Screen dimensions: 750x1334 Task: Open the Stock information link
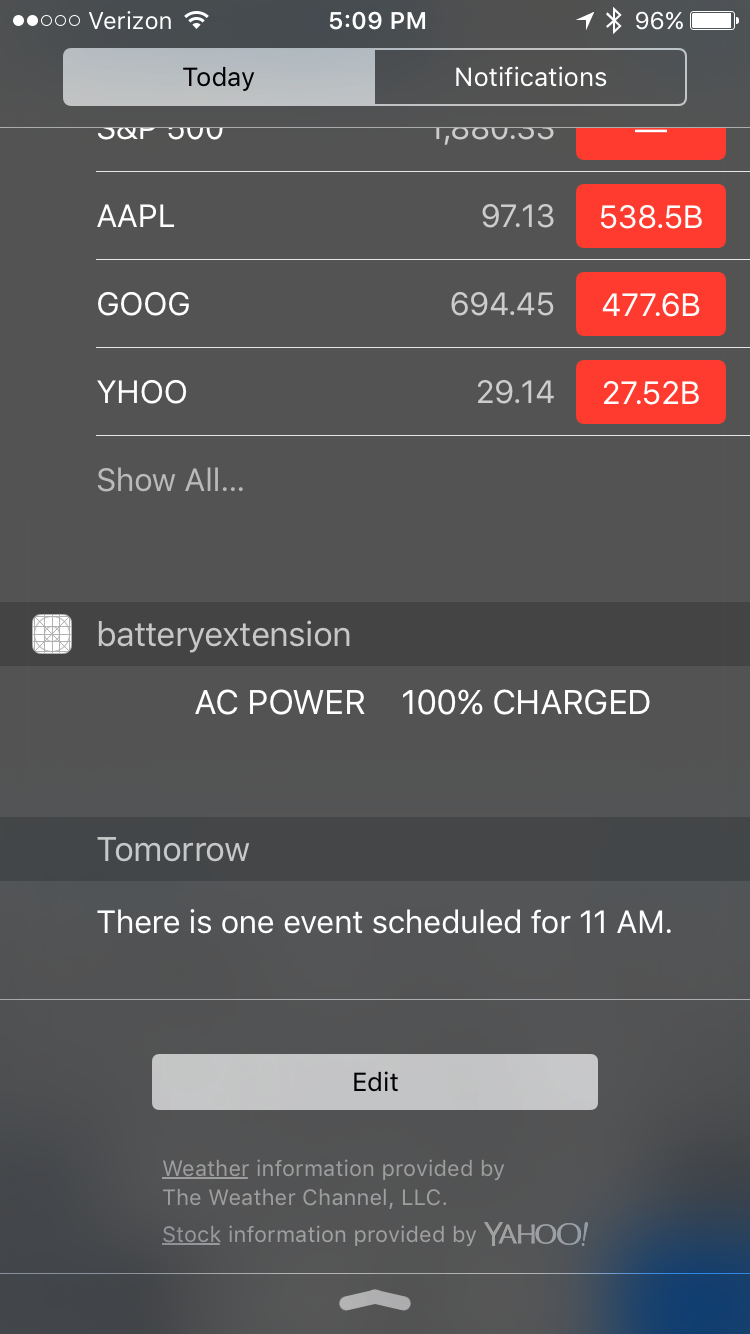point(191,1235)
